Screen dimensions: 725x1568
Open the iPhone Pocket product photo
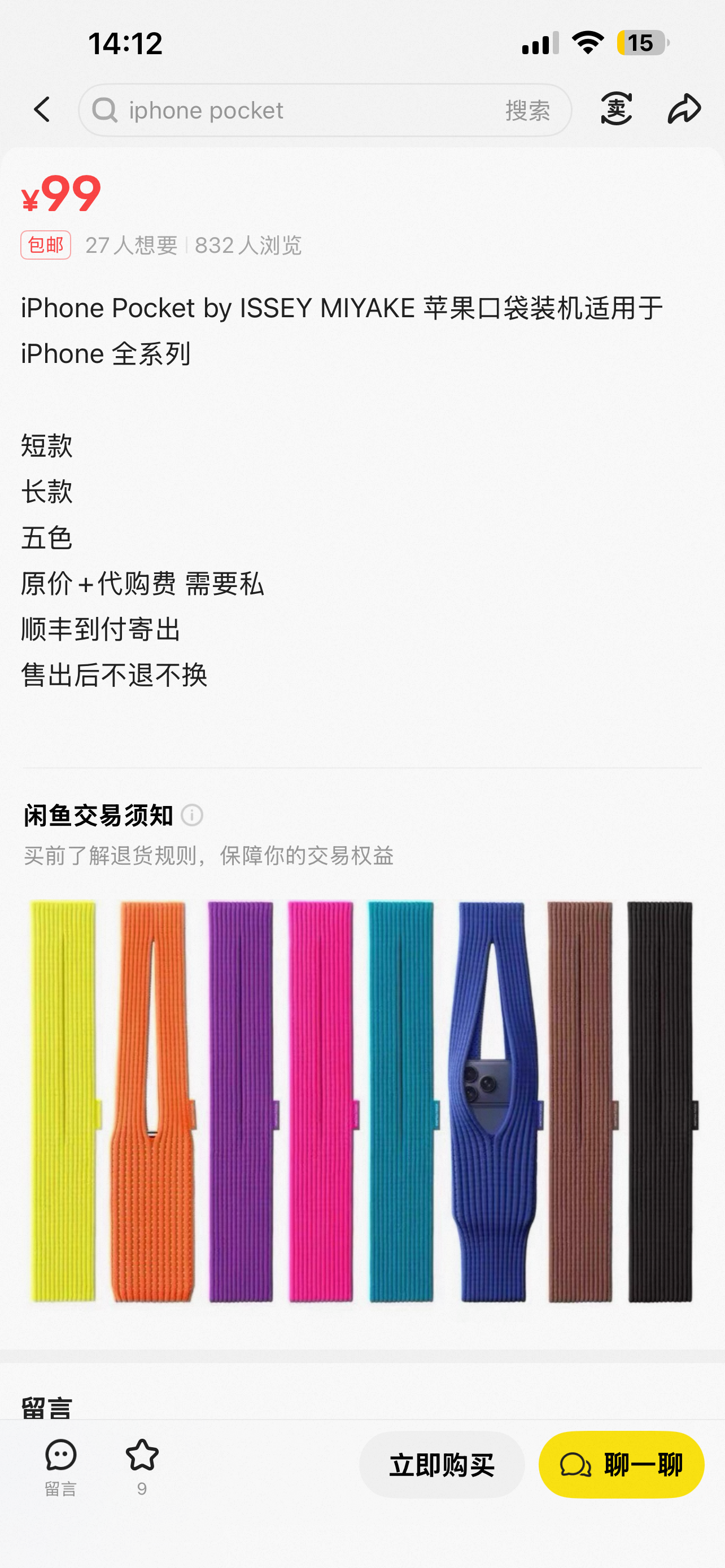tap(362, 1101)
